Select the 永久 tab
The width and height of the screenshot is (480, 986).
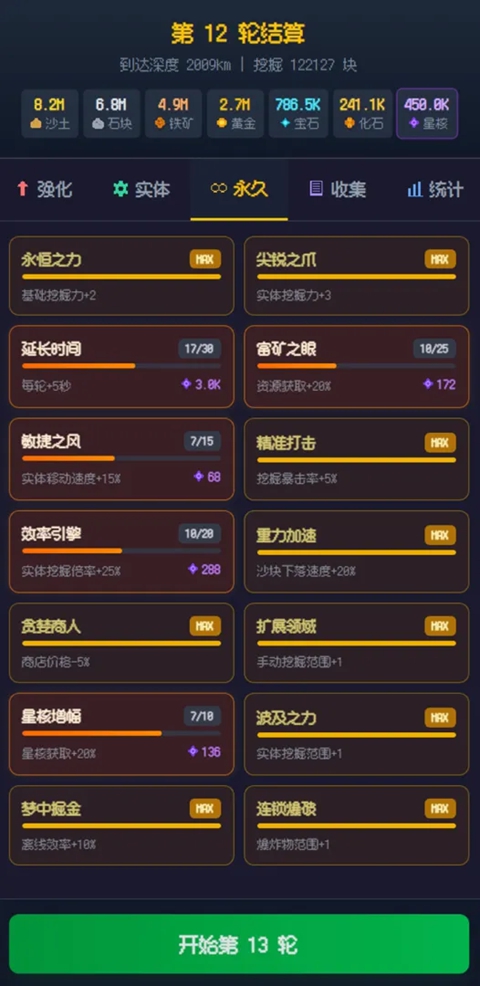239,189
